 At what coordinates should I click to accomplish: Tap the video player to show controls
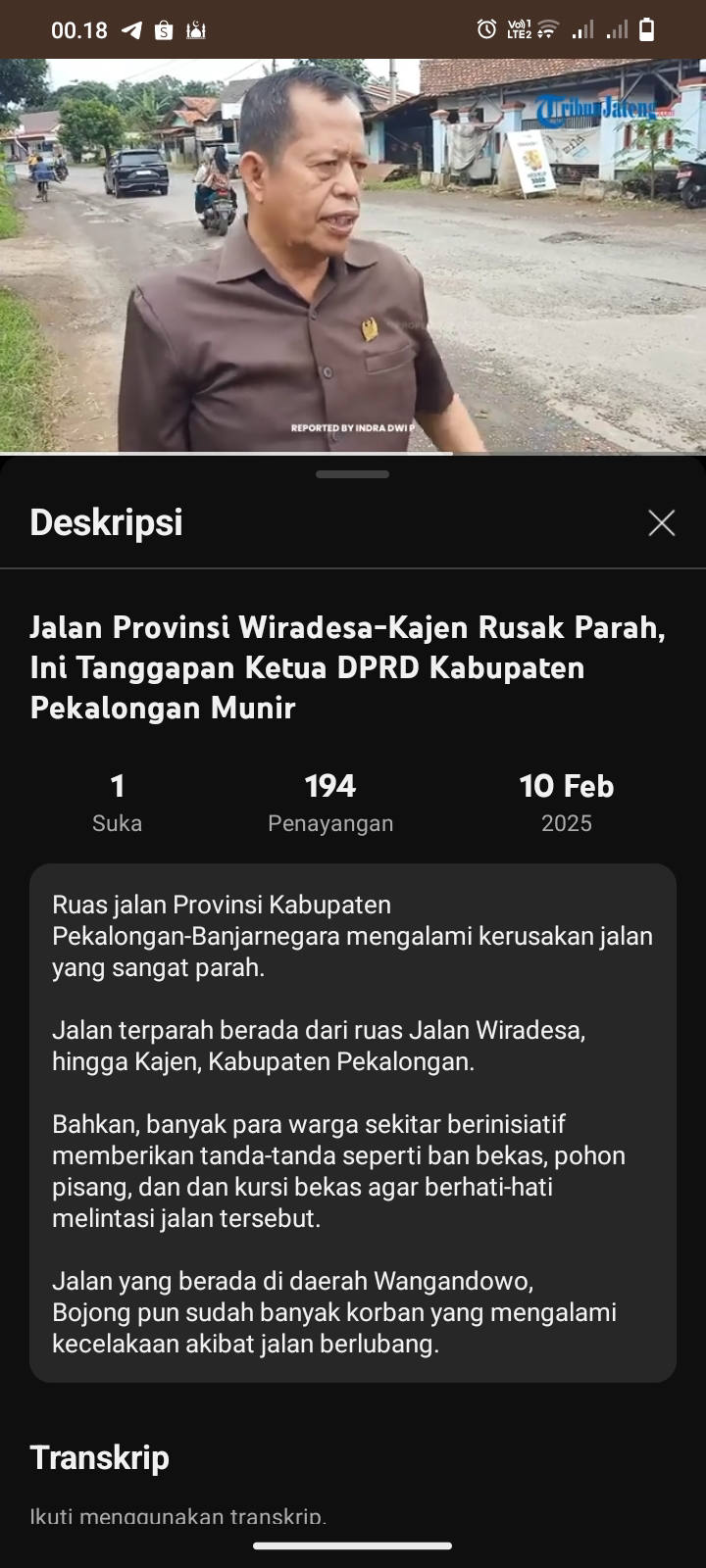pyautogui.click(x=353, y=255)
